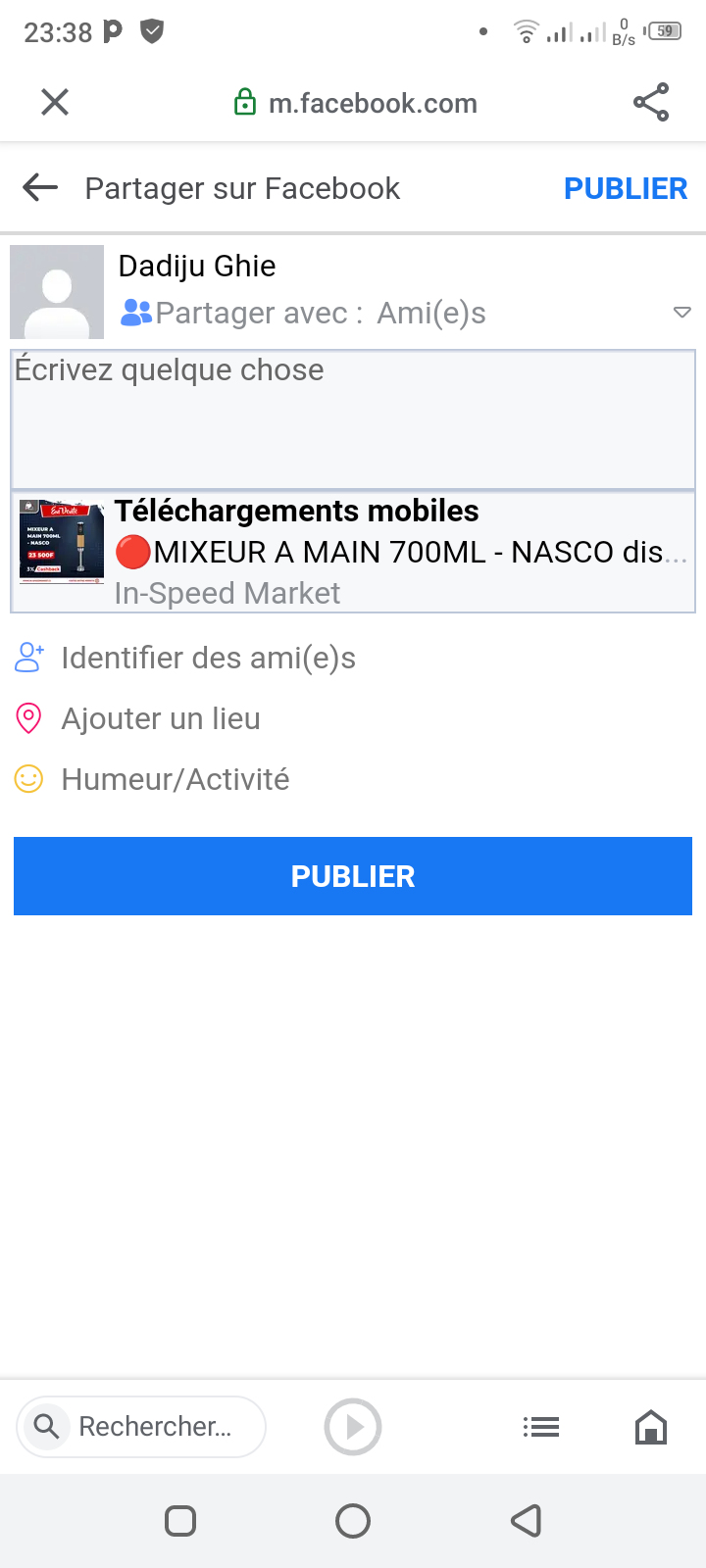Tap the system back triangle
Image resolution: width=706 pixels, height=1568 pixels.
click(527, 1521)
